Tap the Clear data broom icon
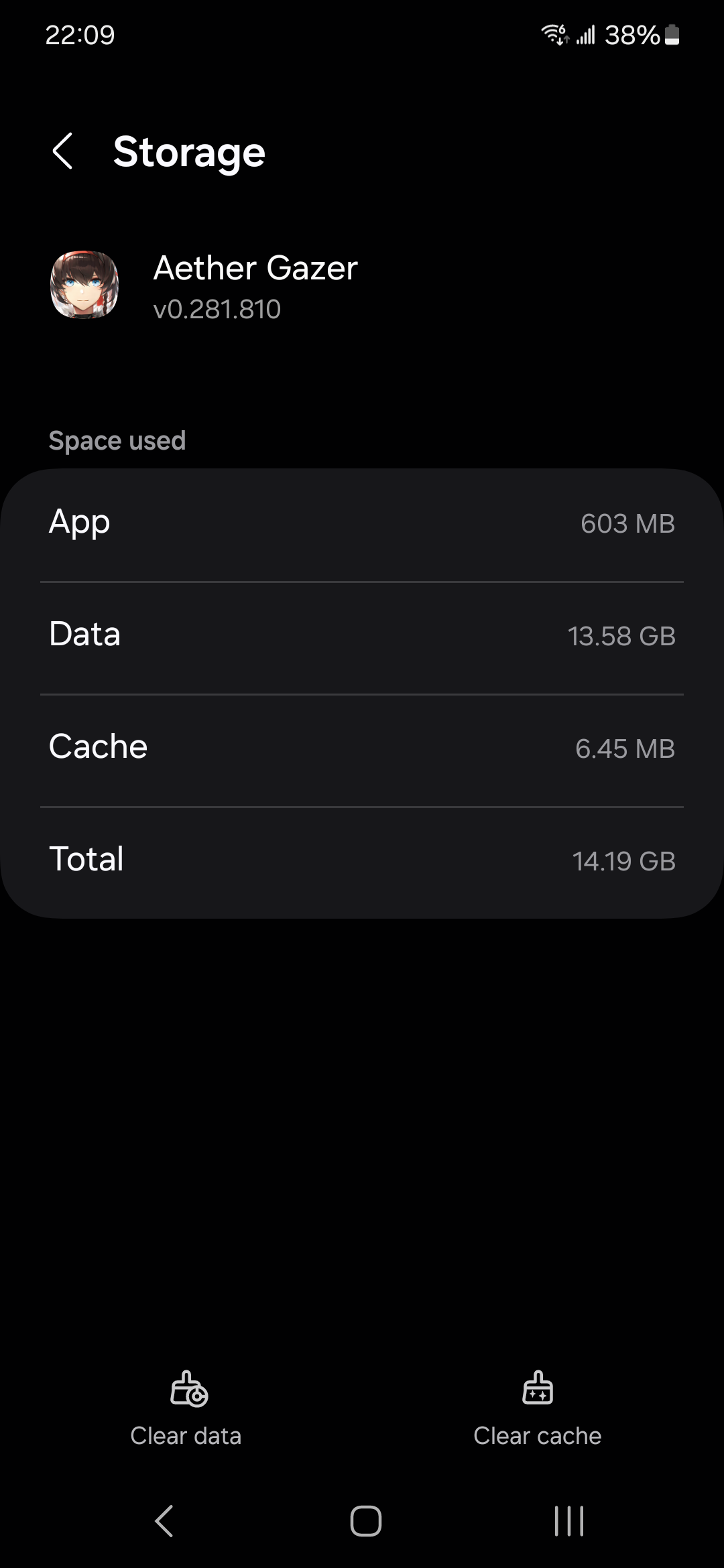The image size is (724, 1568). pyautogui.click(x=186, y=1390)
